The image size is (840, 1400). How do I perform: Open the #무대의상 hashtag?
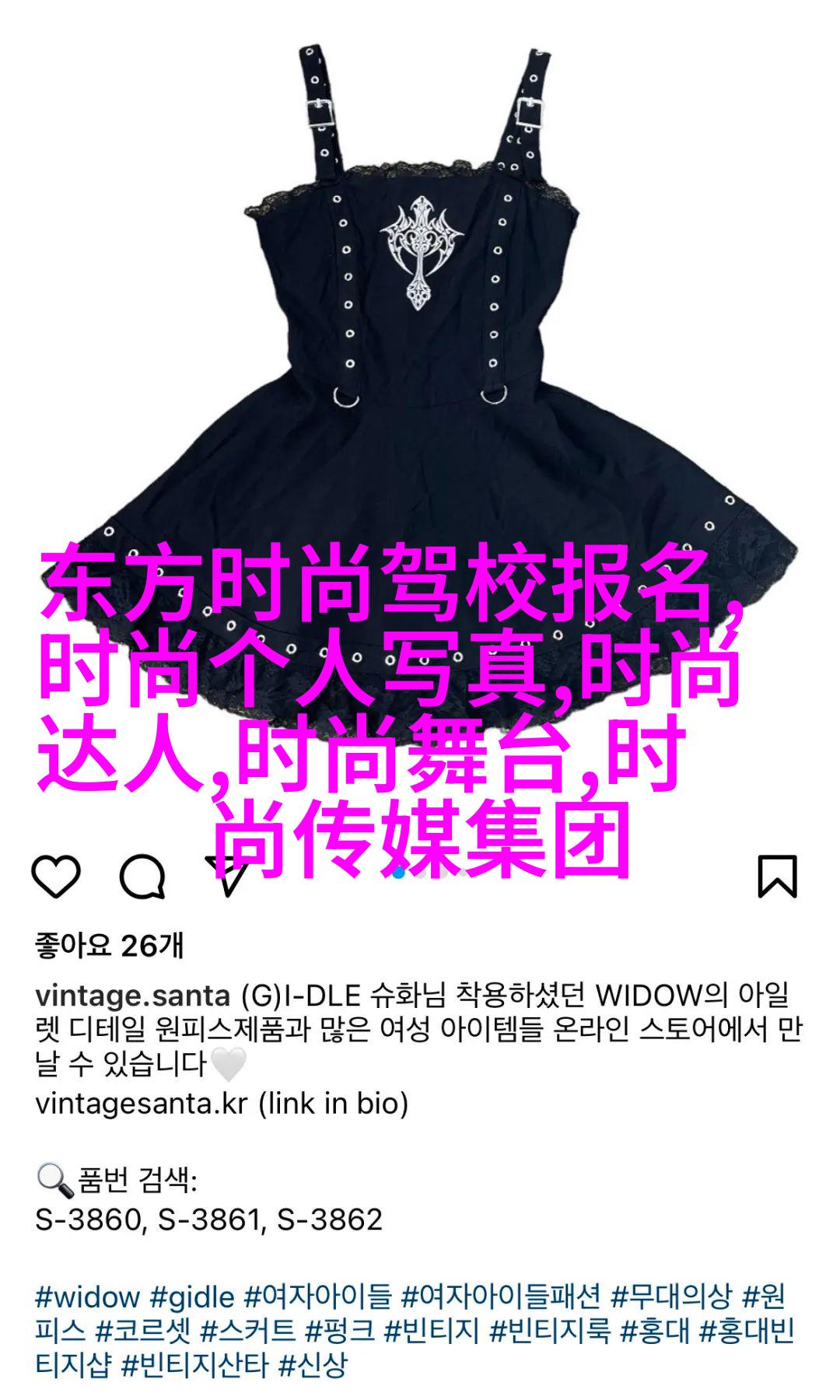(x=671, y=1297)
